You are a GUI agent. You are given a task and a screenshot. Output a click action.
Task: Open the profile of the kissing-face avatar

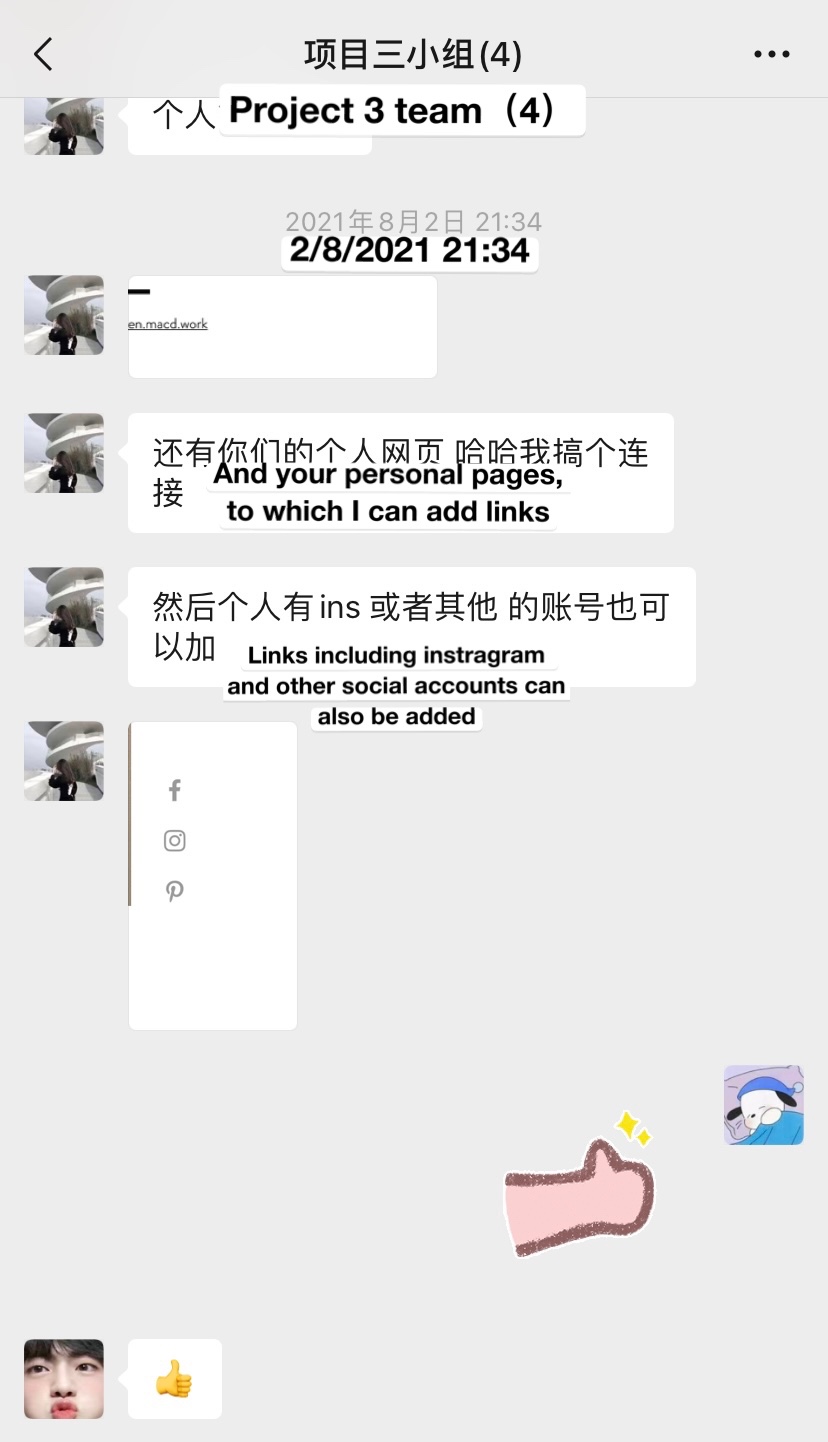pos(64,1379)
